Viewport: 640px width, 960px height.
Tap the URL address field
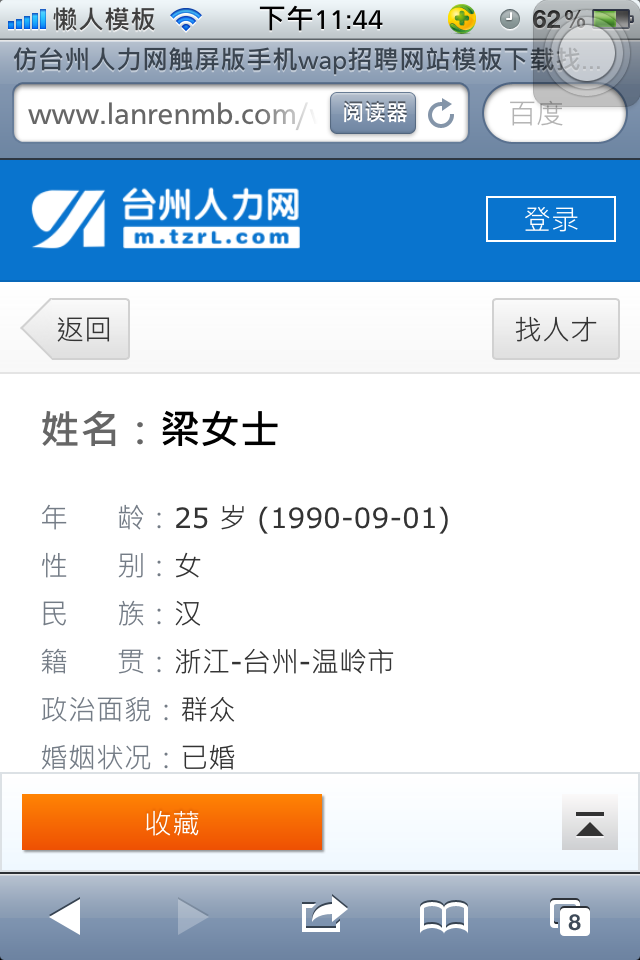(170, 114)
